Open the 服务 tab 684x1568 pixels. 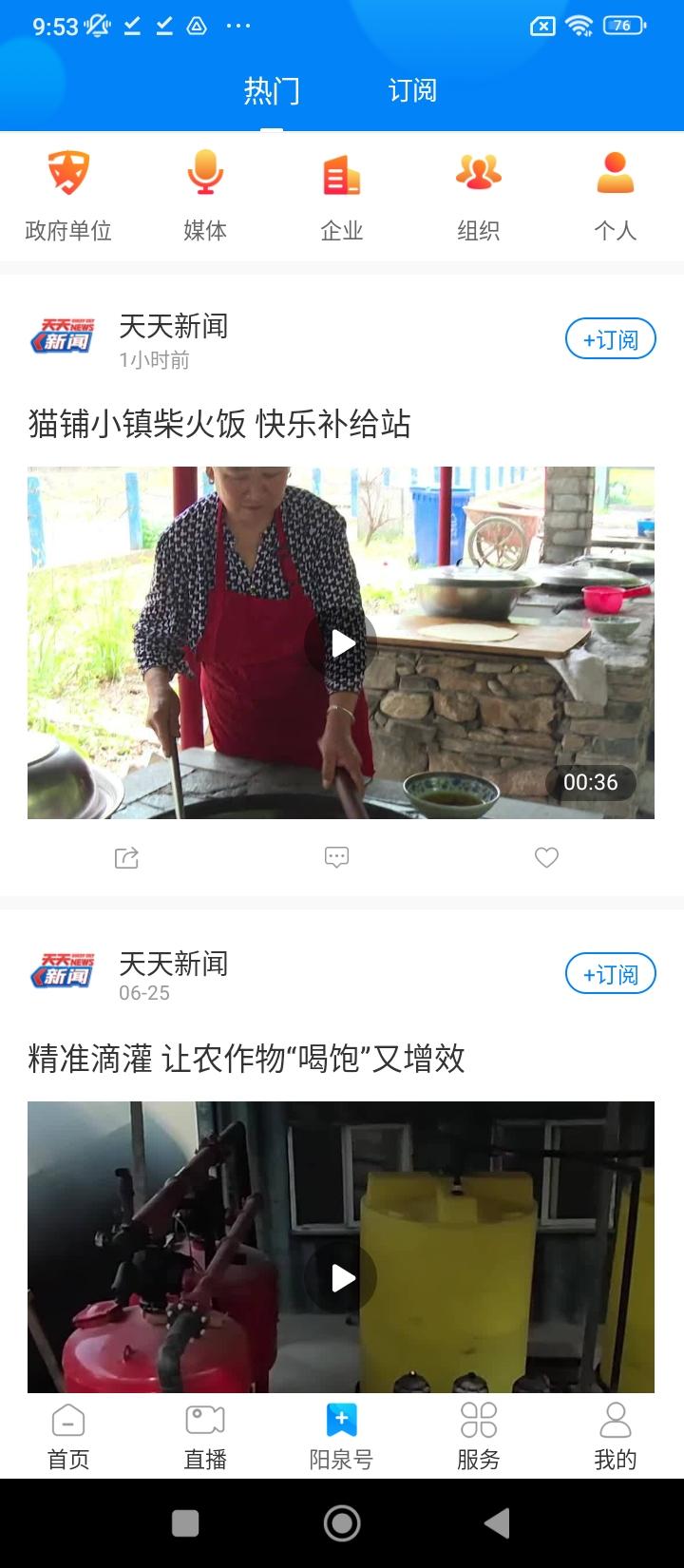point(478,1435)
